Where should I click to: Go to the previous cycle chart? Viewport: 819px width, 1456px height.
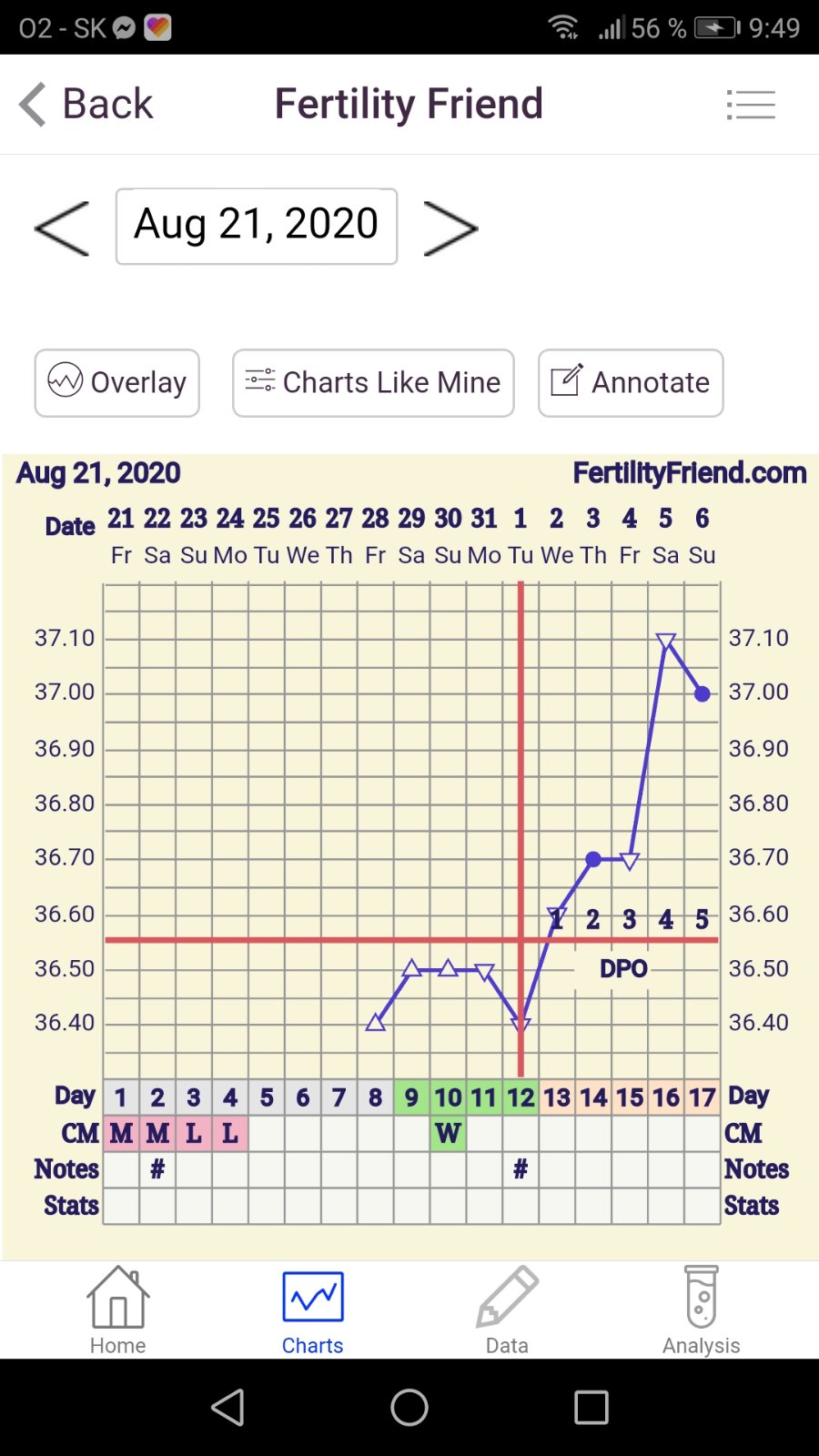pos(62,227)
